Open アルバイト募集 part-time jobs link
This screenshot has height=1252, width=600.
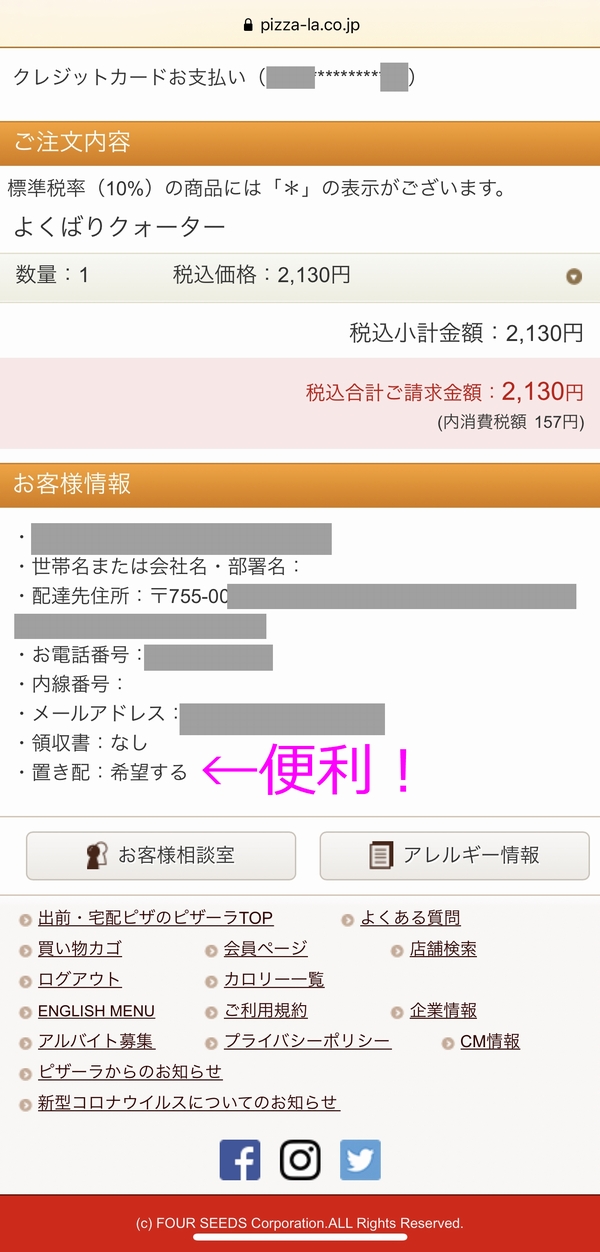pos(96,1042)
